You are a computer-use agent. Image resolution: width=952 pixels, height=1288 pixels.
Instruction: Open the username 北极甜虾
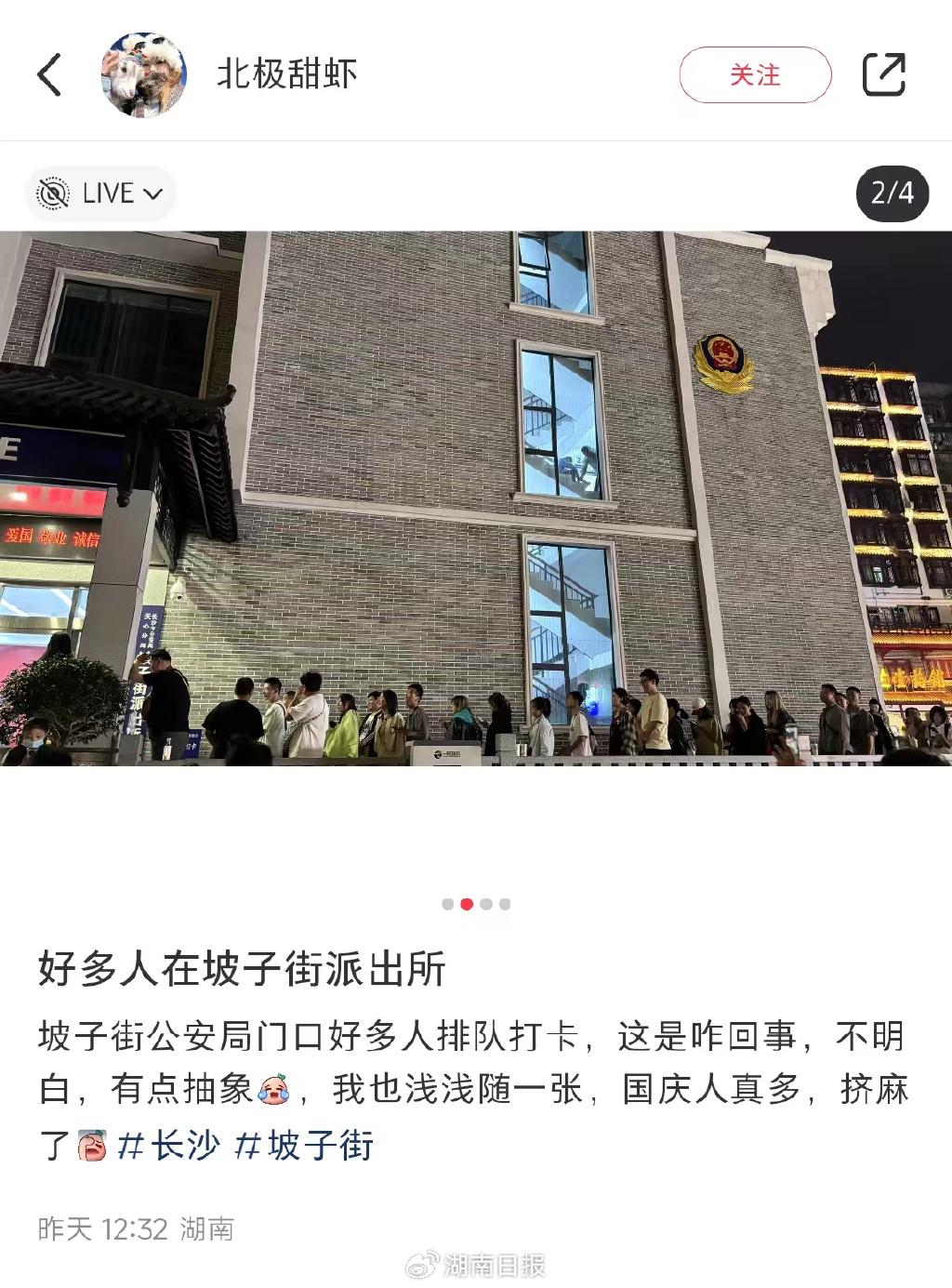(286, 74)
